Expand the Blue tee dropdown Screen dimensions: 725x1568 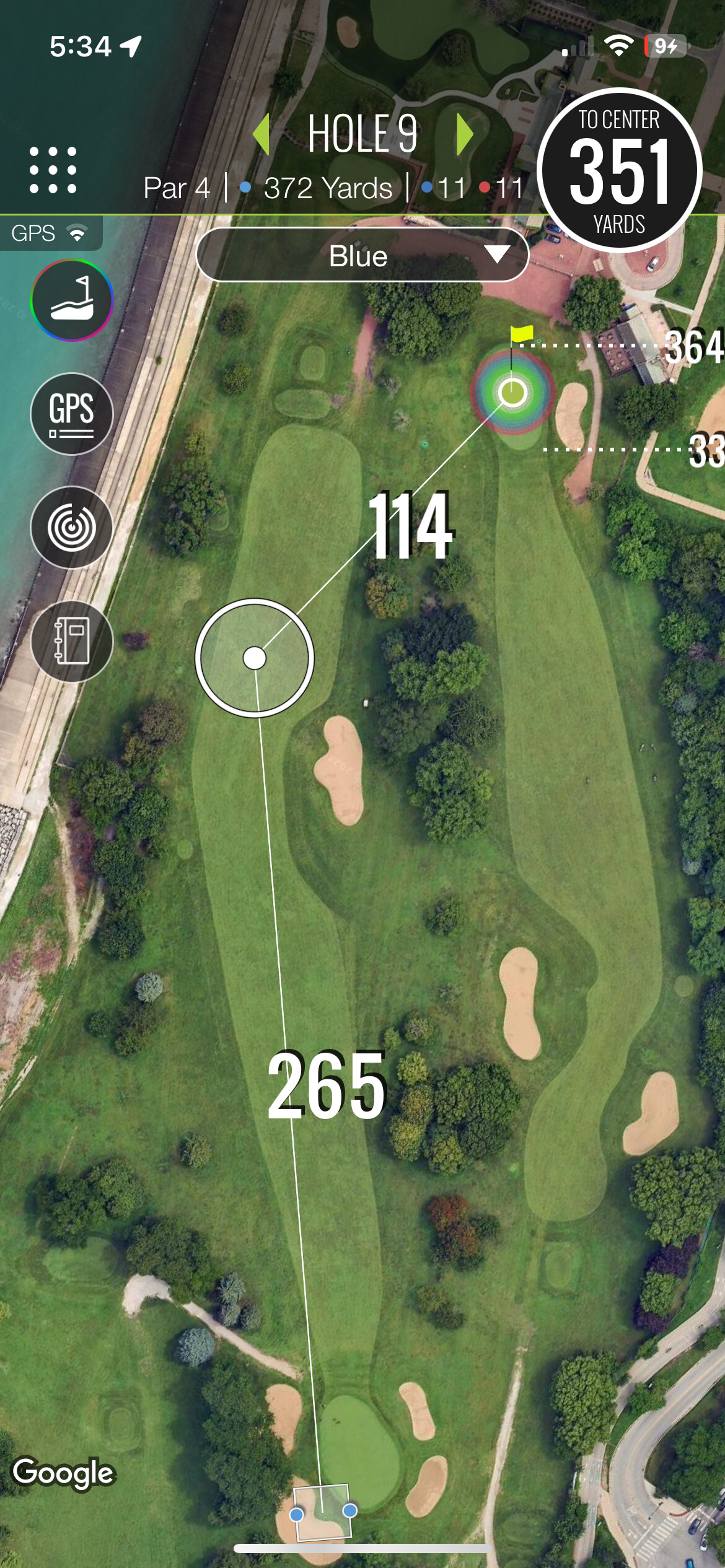pos(362,255)
